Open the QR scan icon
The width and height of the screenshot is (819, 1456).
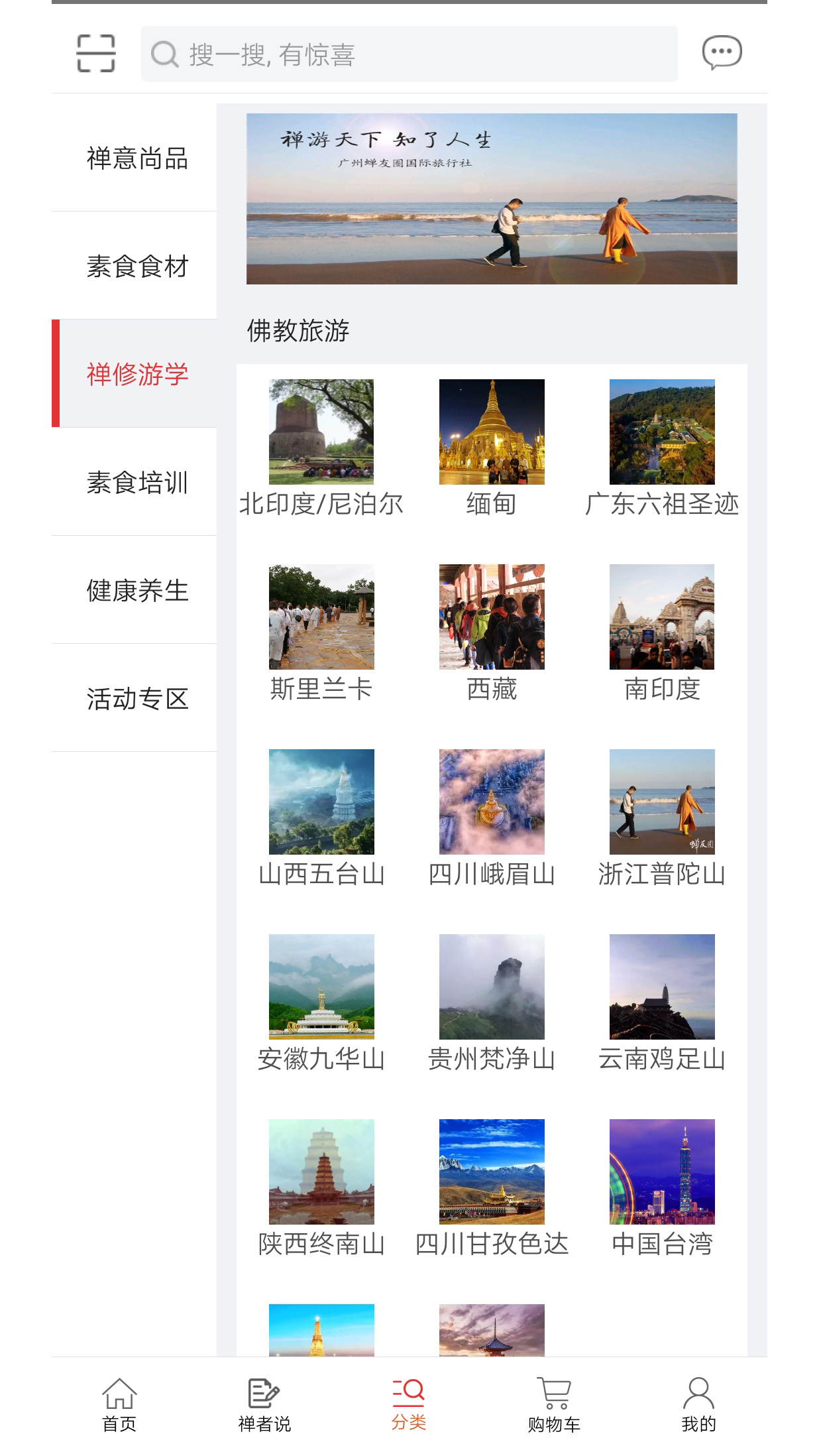coord(96,53)
